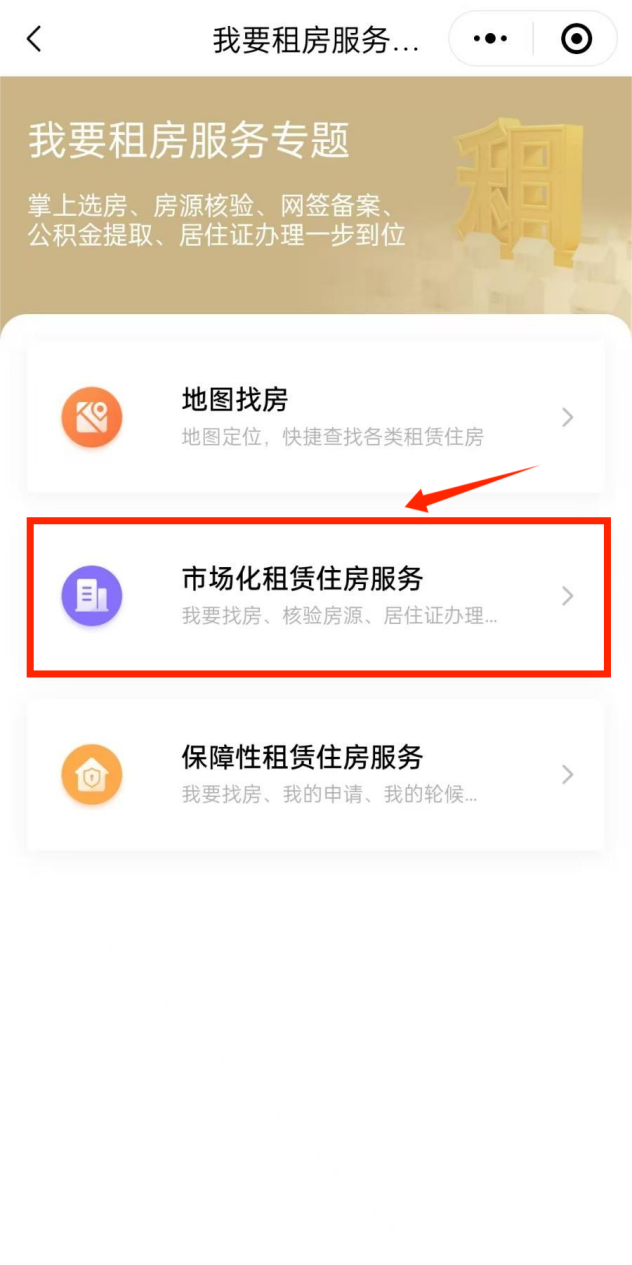Close the mini program with the circle button
Screen dimensions: 632x1265
[577, 39]
